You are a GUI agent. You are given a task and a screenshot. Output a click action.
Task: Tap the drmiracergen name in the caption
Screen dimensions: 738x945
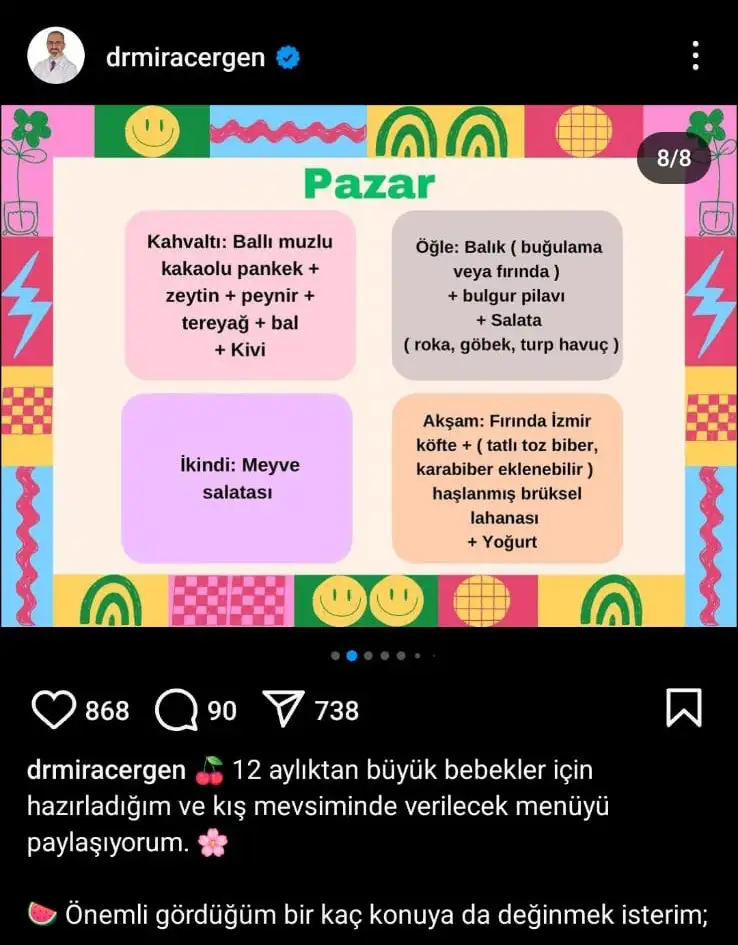click(x=106, y=771)
